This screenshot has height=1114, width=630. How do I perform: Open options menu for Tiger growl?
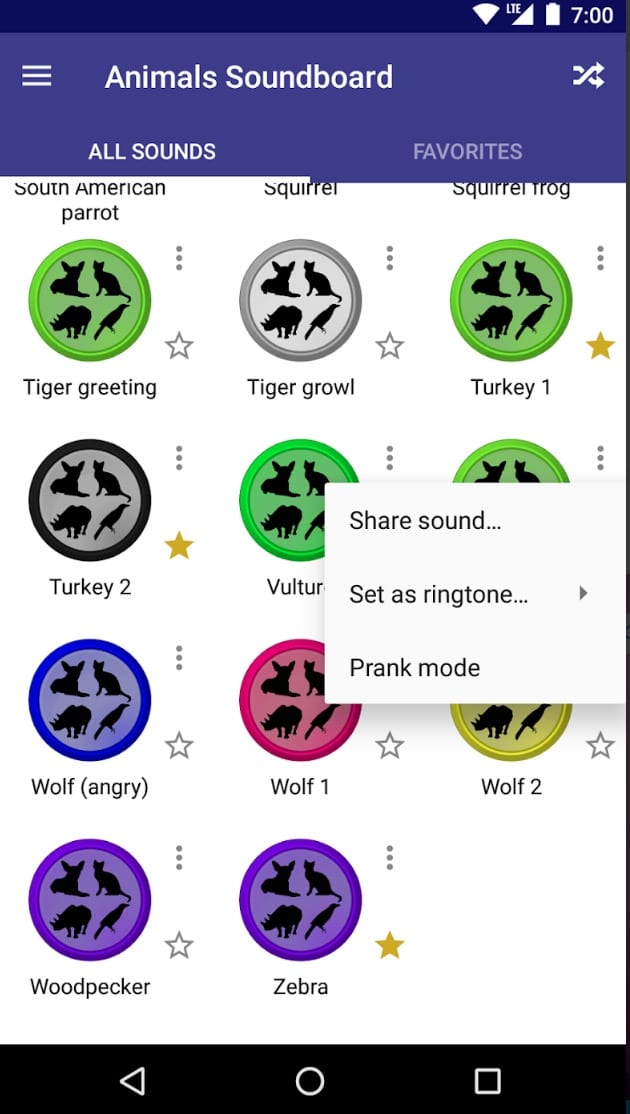point(389,258)
